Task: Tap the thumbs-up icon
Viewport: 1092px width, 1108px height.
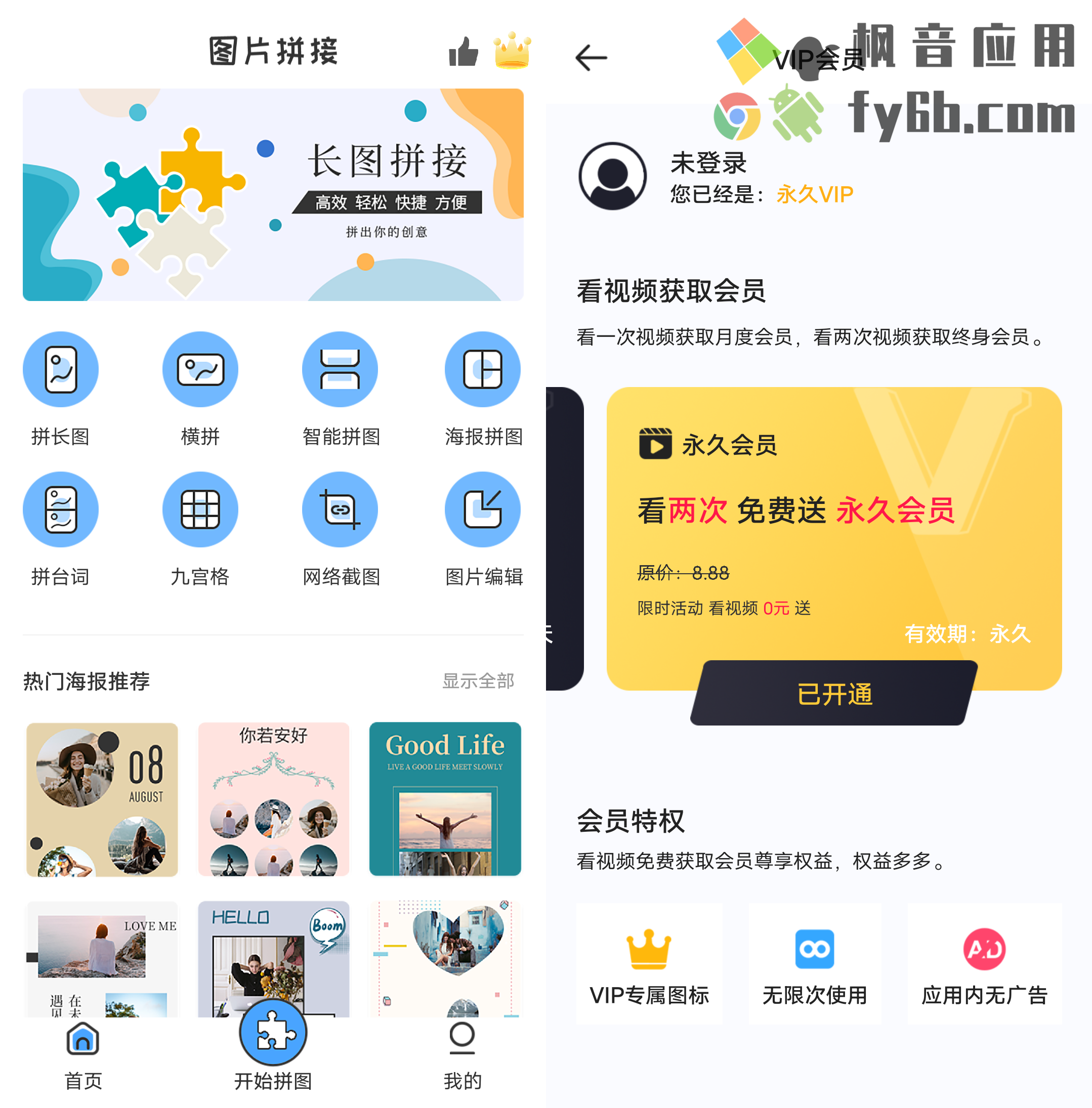Action: tap(463, 52)
